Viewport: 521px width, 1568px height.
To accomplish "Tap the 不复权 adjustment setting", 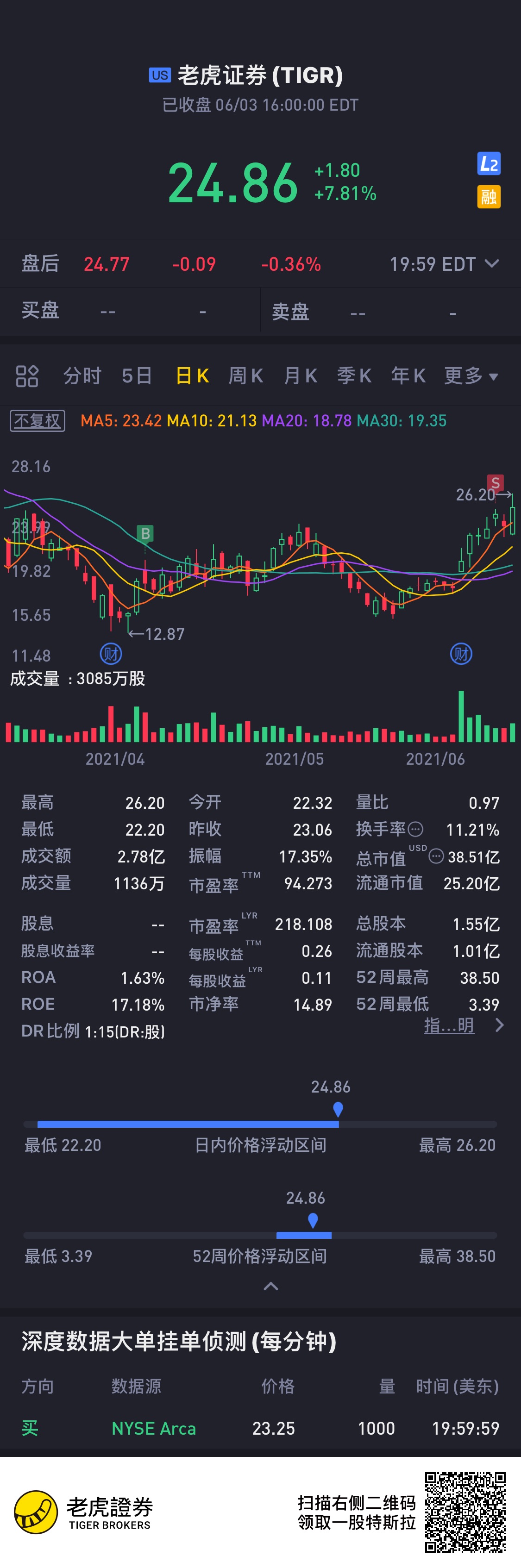I will [x=37, y=421].
